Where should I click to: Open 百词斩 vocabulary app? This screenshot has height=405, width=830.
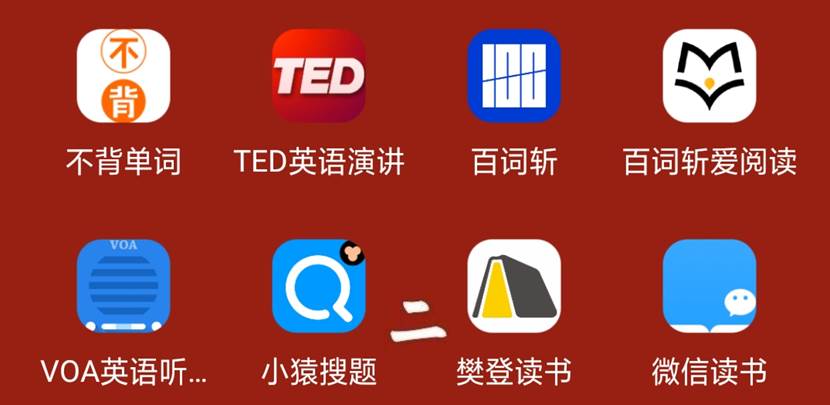(514, 76)
